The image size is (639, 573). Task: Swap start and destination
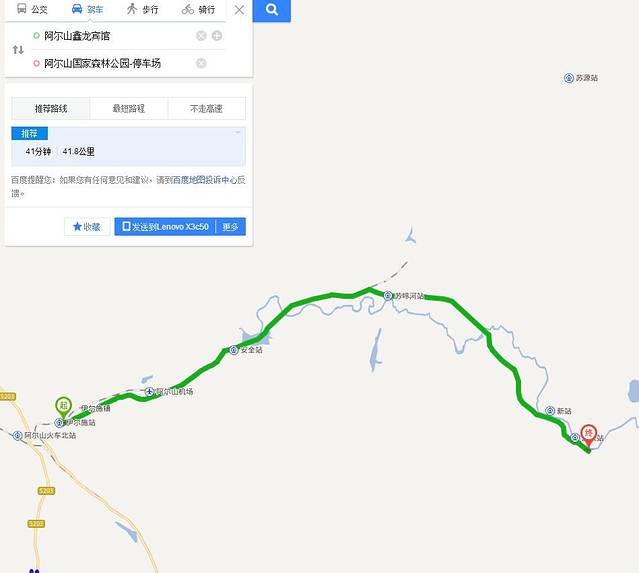[18, 50]
